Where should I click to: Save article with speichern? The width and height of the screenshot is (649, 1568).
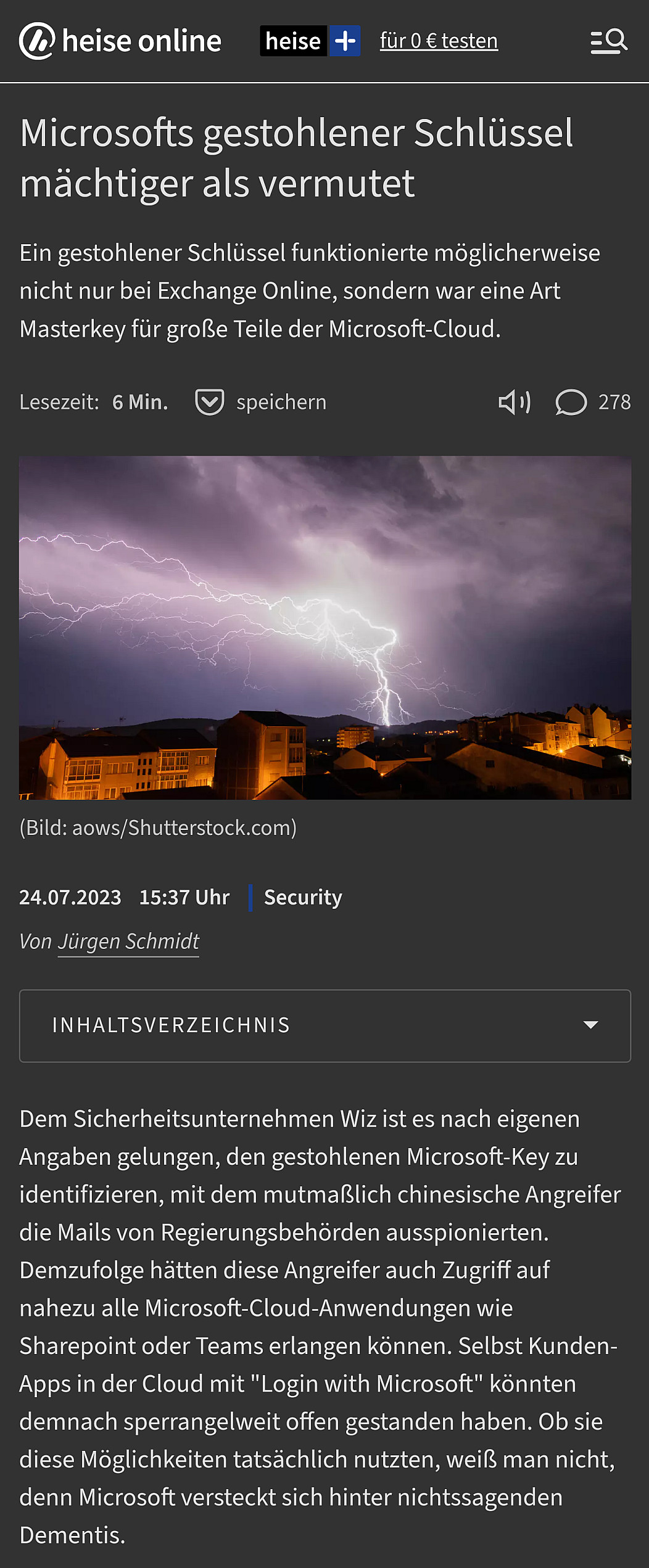pos(261,402)
